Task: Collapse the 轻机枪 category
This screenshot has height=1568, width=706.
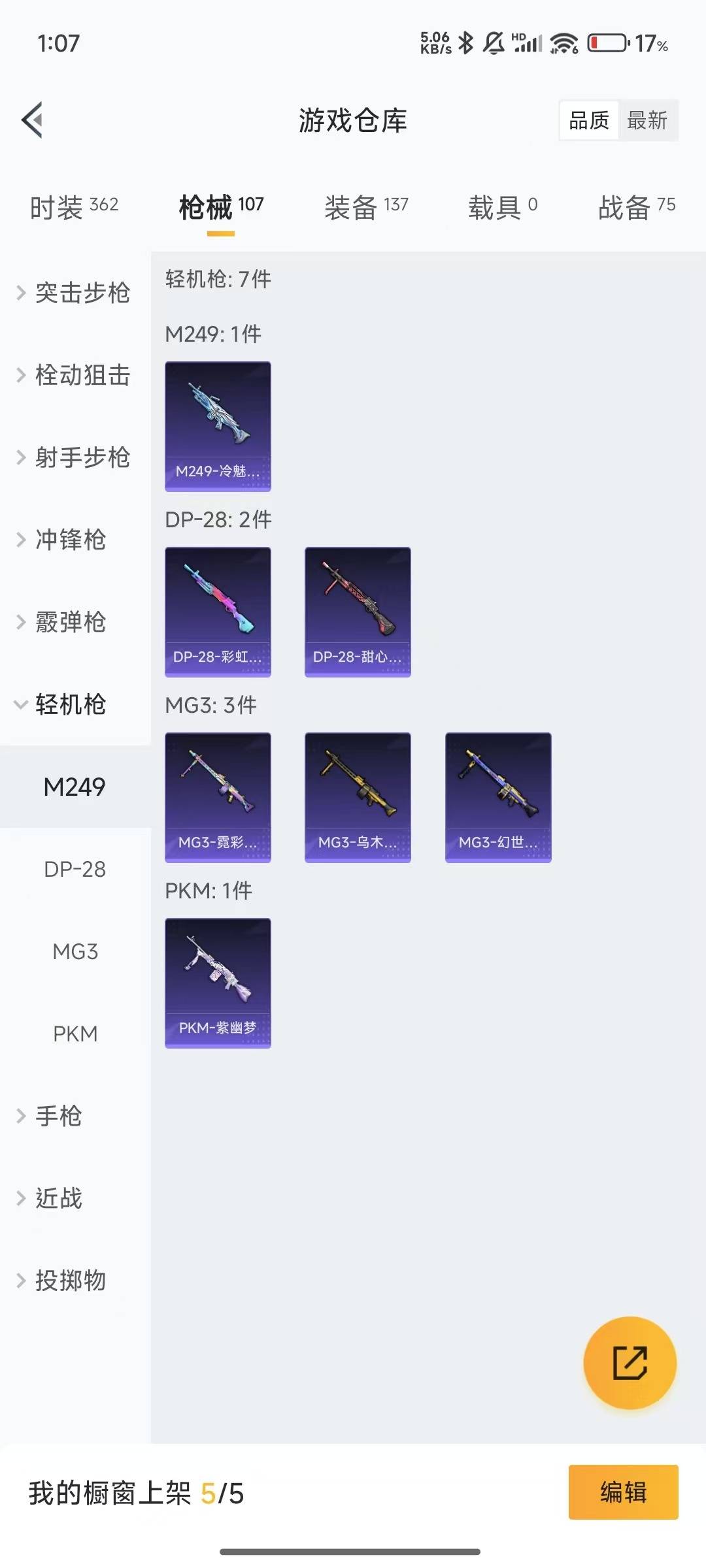Action: pyautogui.click(x=69, y=704)
